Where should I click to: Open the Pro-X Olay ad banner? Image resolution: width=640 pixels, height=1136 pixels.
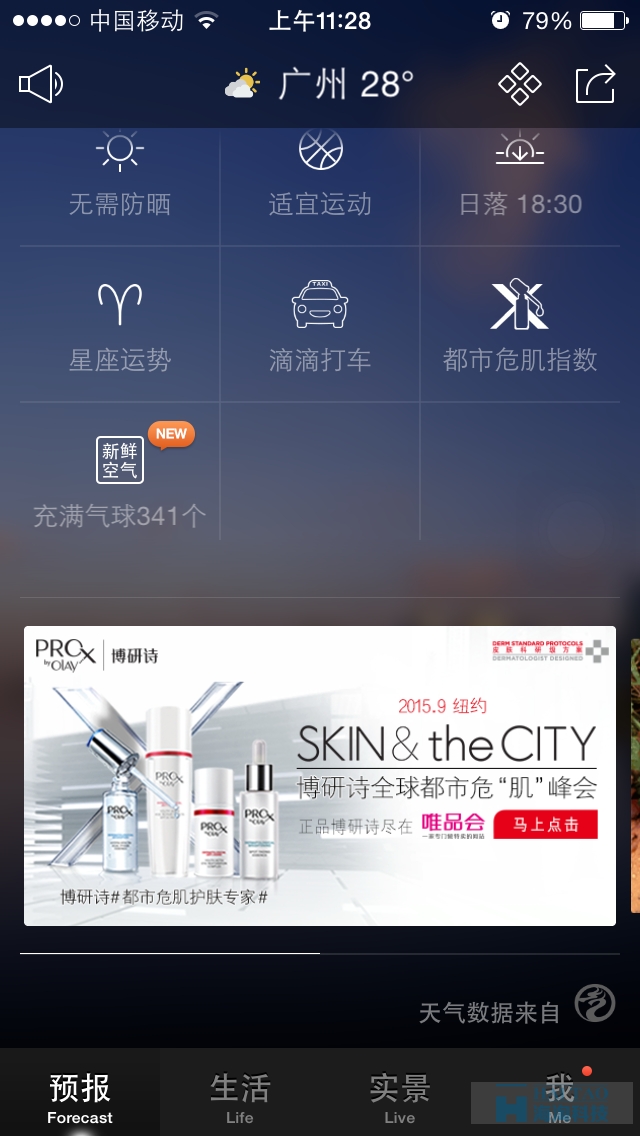pos(320,775)
